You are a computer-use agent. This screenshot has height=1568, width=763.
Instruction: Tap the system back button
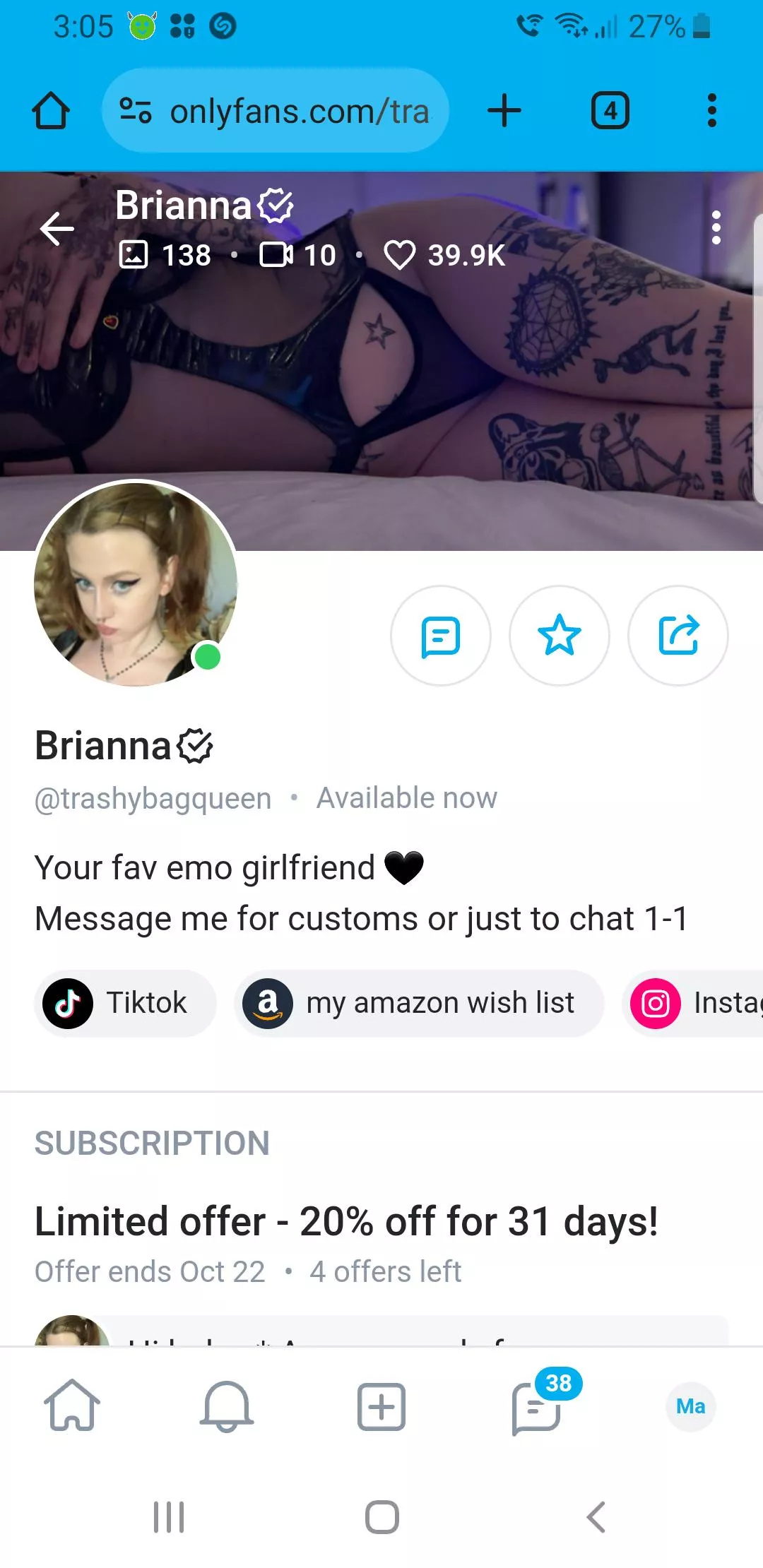tap(596, 1516)
